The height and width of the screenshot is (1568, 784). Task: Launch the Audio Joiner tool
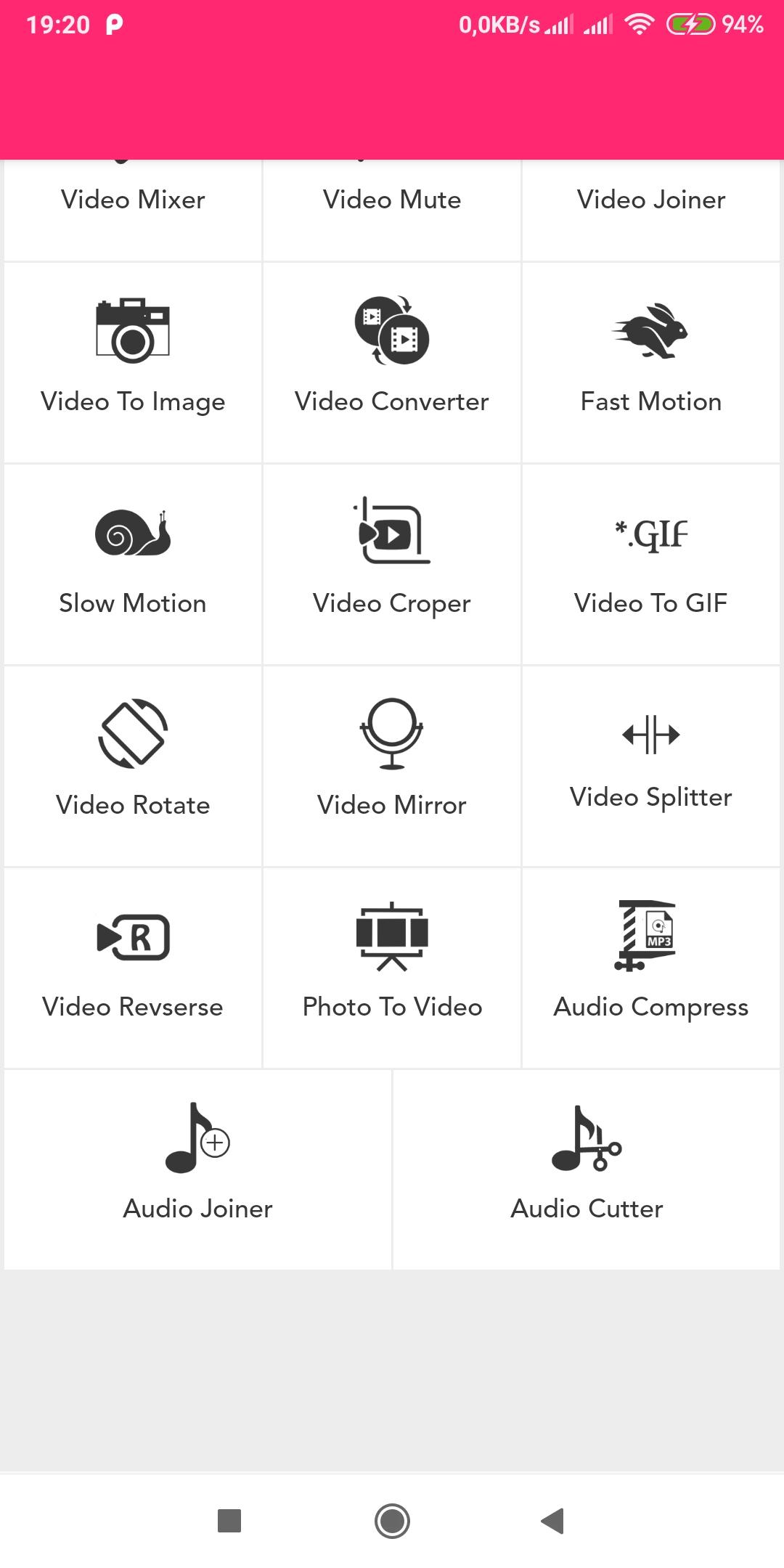[x=197, y=1169]
